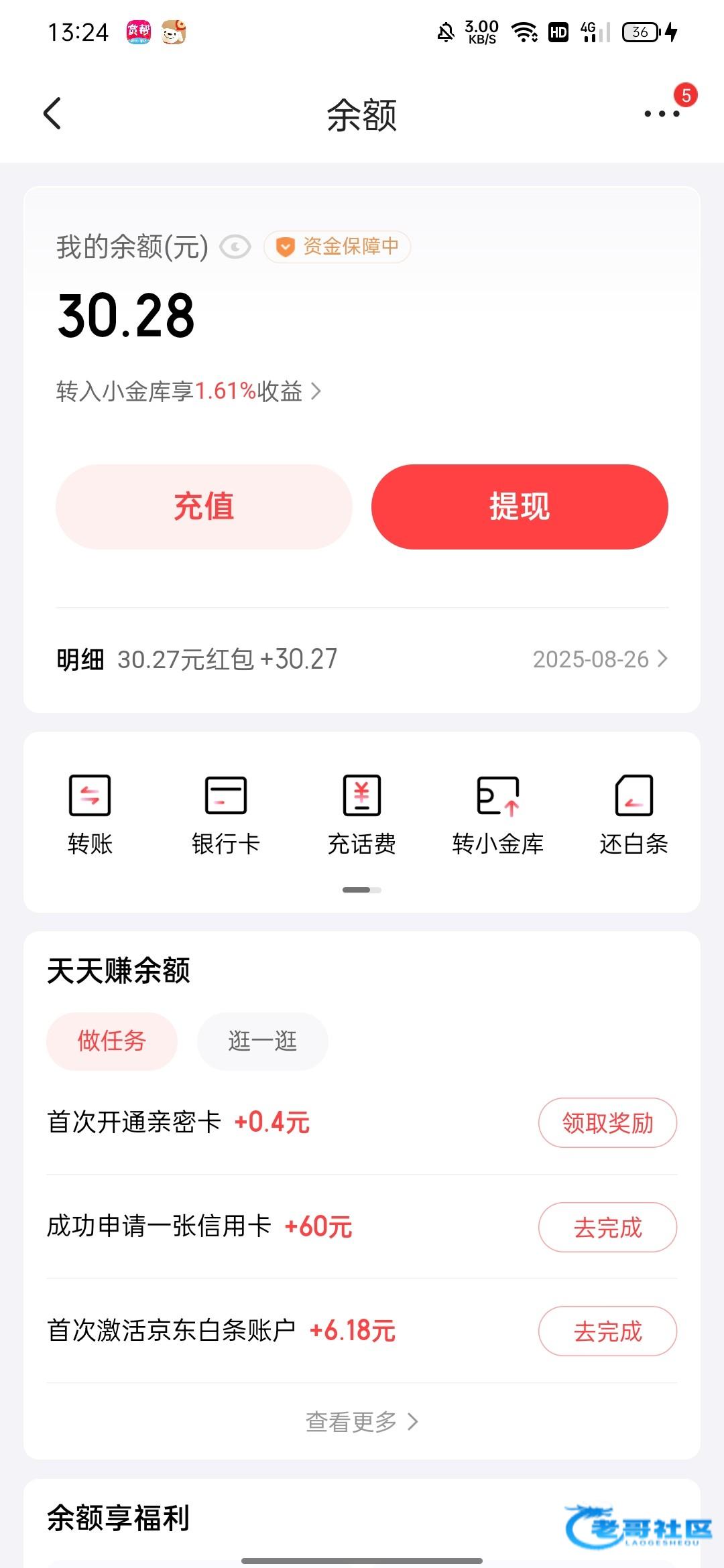The height and width of the screenshot is (1568, 724).
Task: Tap the 充值 recharge button
Action: click(204, 507)
